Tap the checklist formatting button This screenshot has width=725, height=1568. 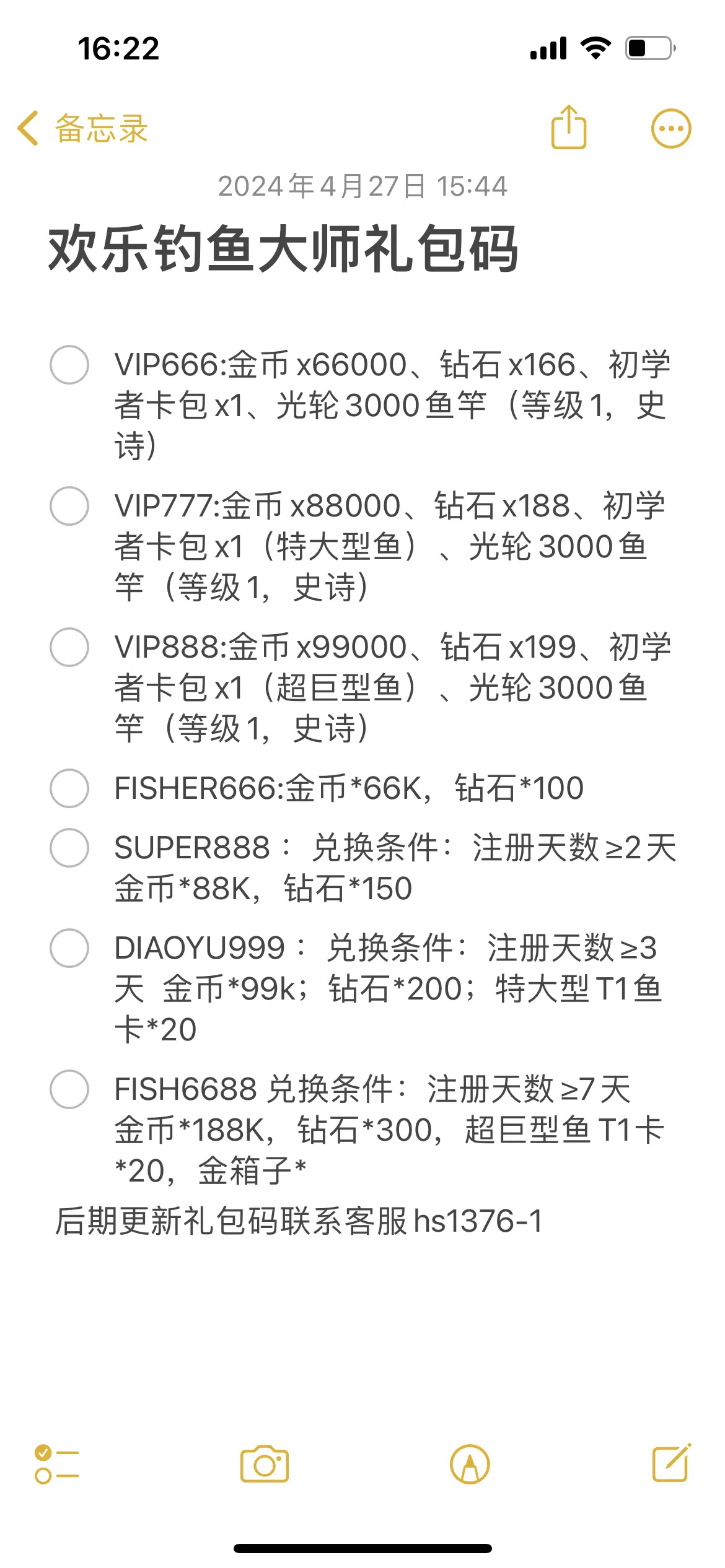56,1465
